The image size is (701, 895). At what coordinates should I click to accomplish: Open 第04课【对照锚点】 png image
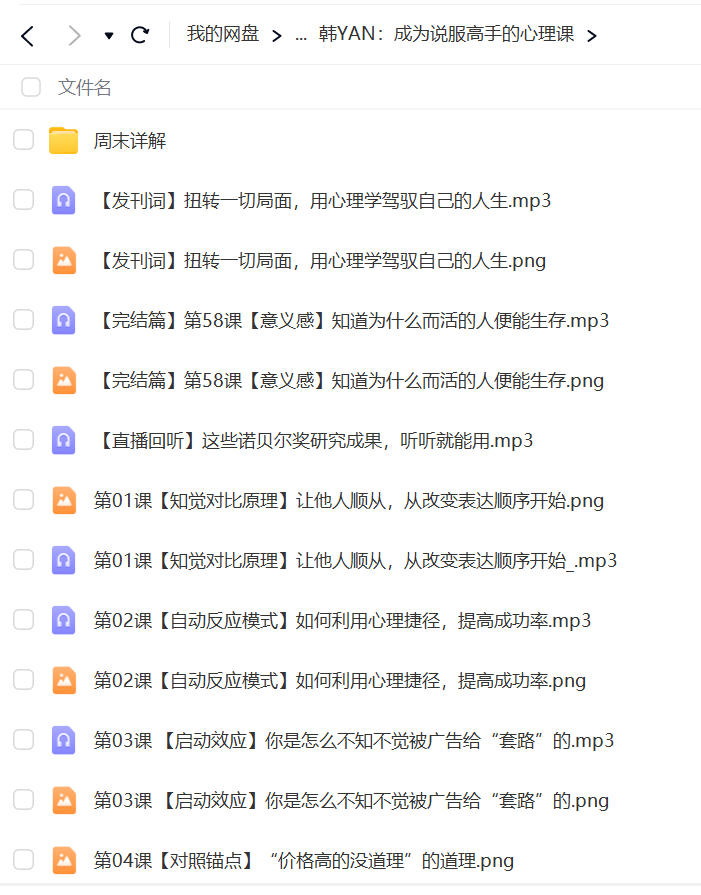(303, 861)
